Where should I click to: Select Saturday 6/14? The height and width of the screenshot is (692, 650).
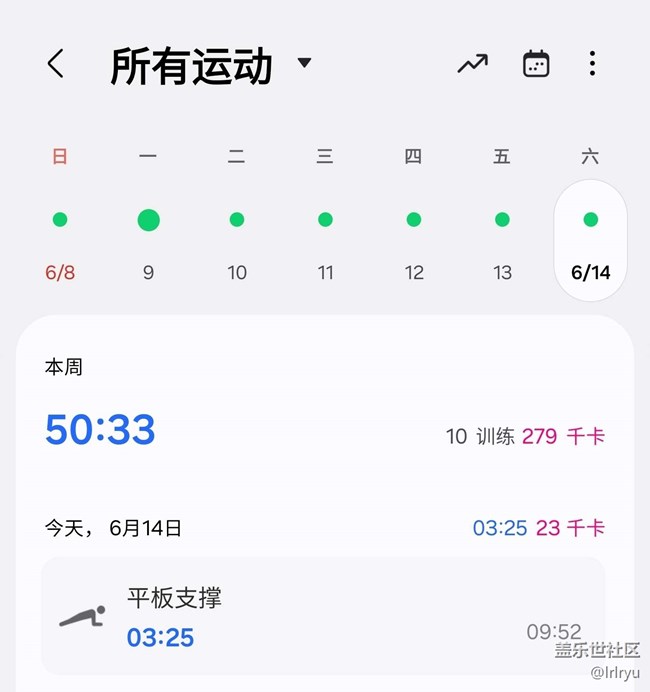click(x=590, y=241)
